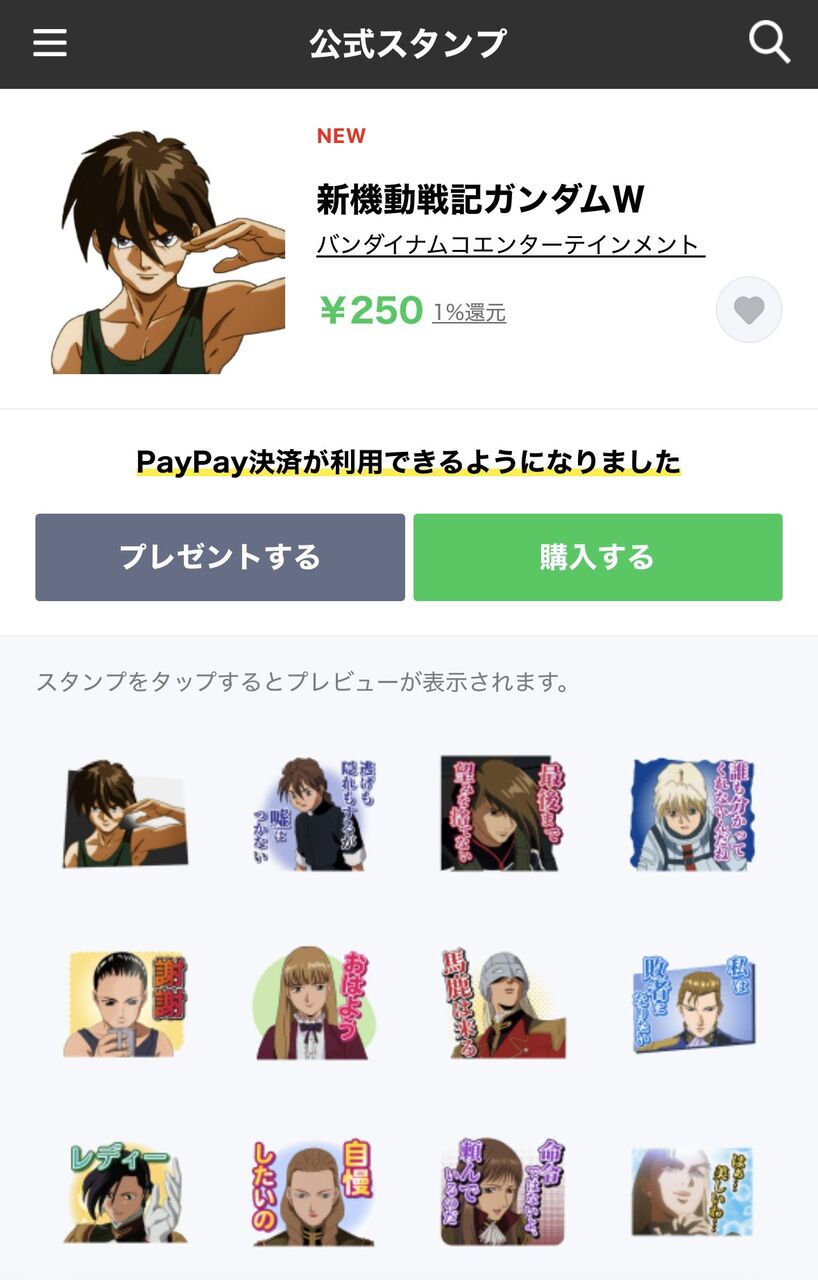Preview the おはよう sticker

[314, 1003]
